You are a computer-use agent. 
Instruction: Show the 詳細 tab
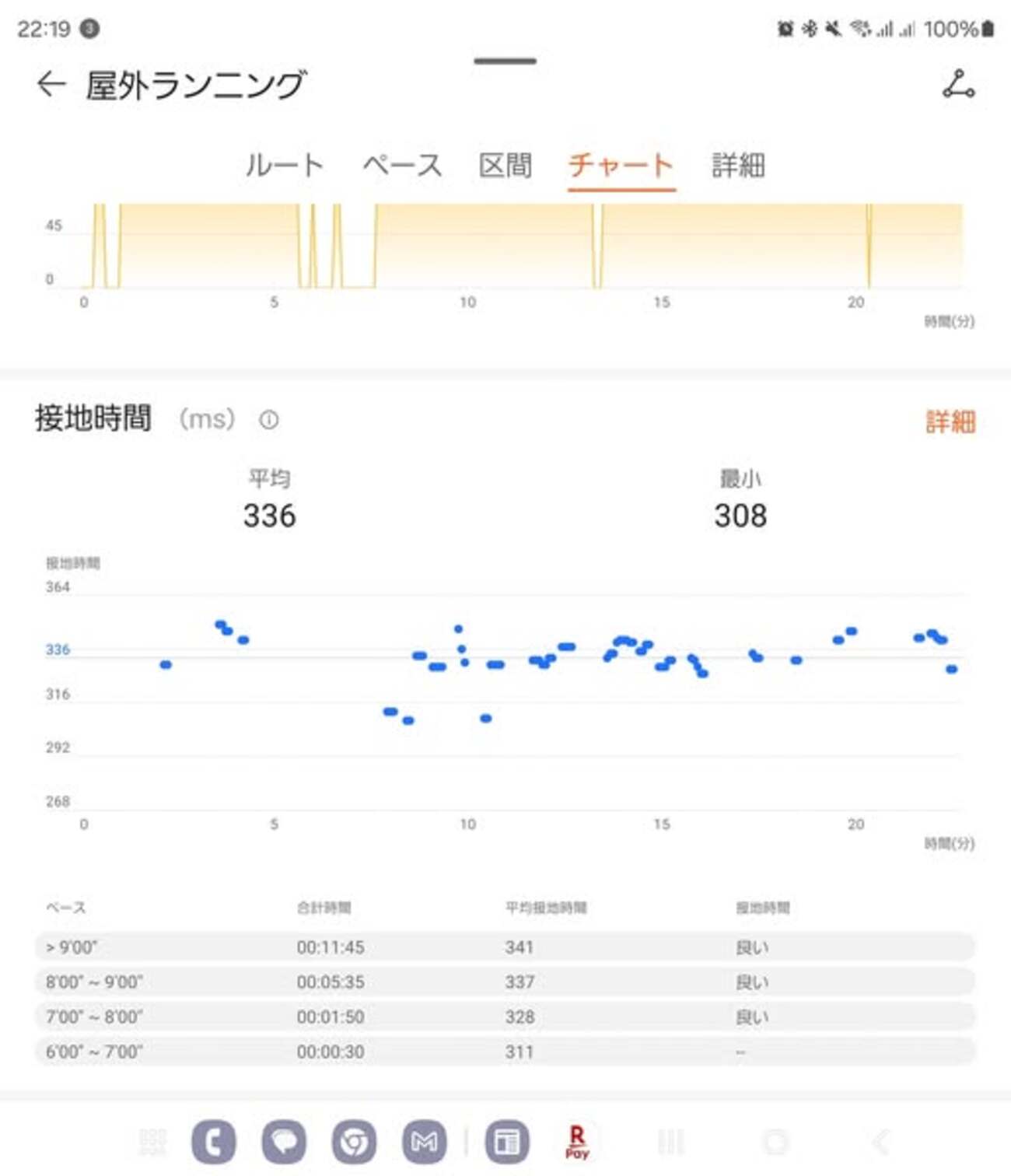pyautogui.click(x=738, y=165)
